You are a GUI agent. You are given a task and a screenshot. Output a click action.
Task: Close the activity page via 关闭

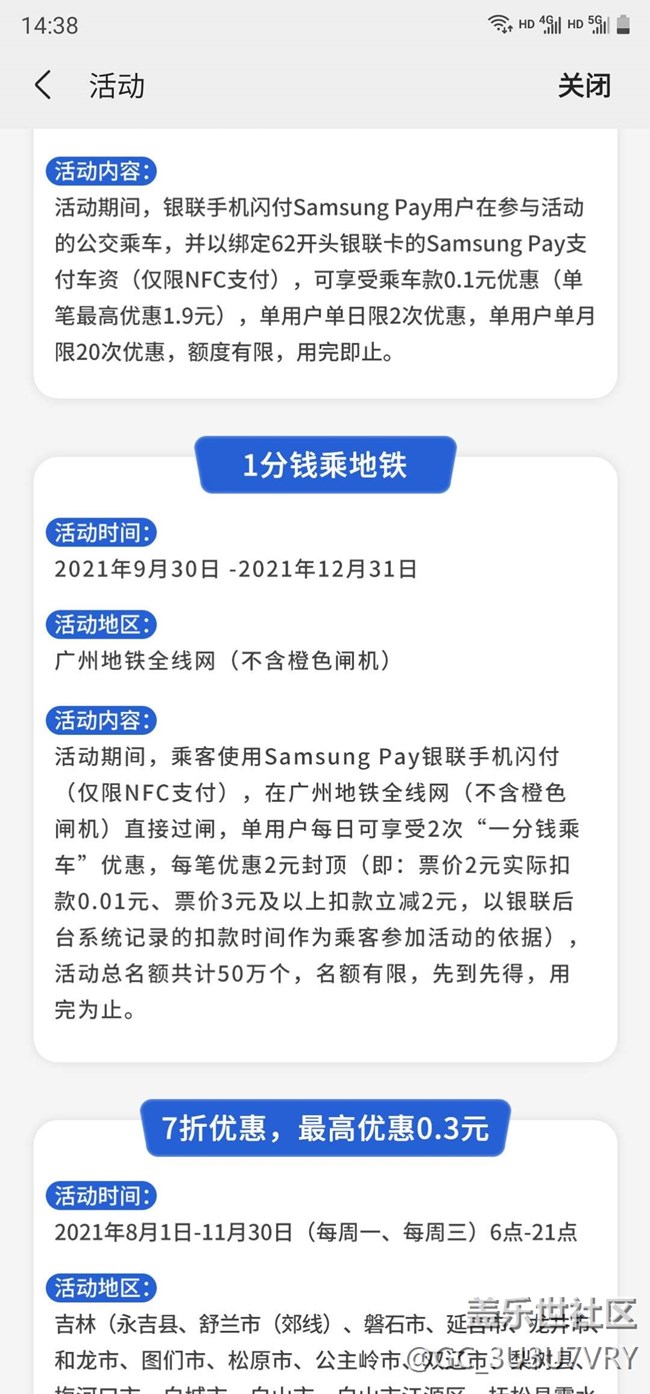point(584,86)
